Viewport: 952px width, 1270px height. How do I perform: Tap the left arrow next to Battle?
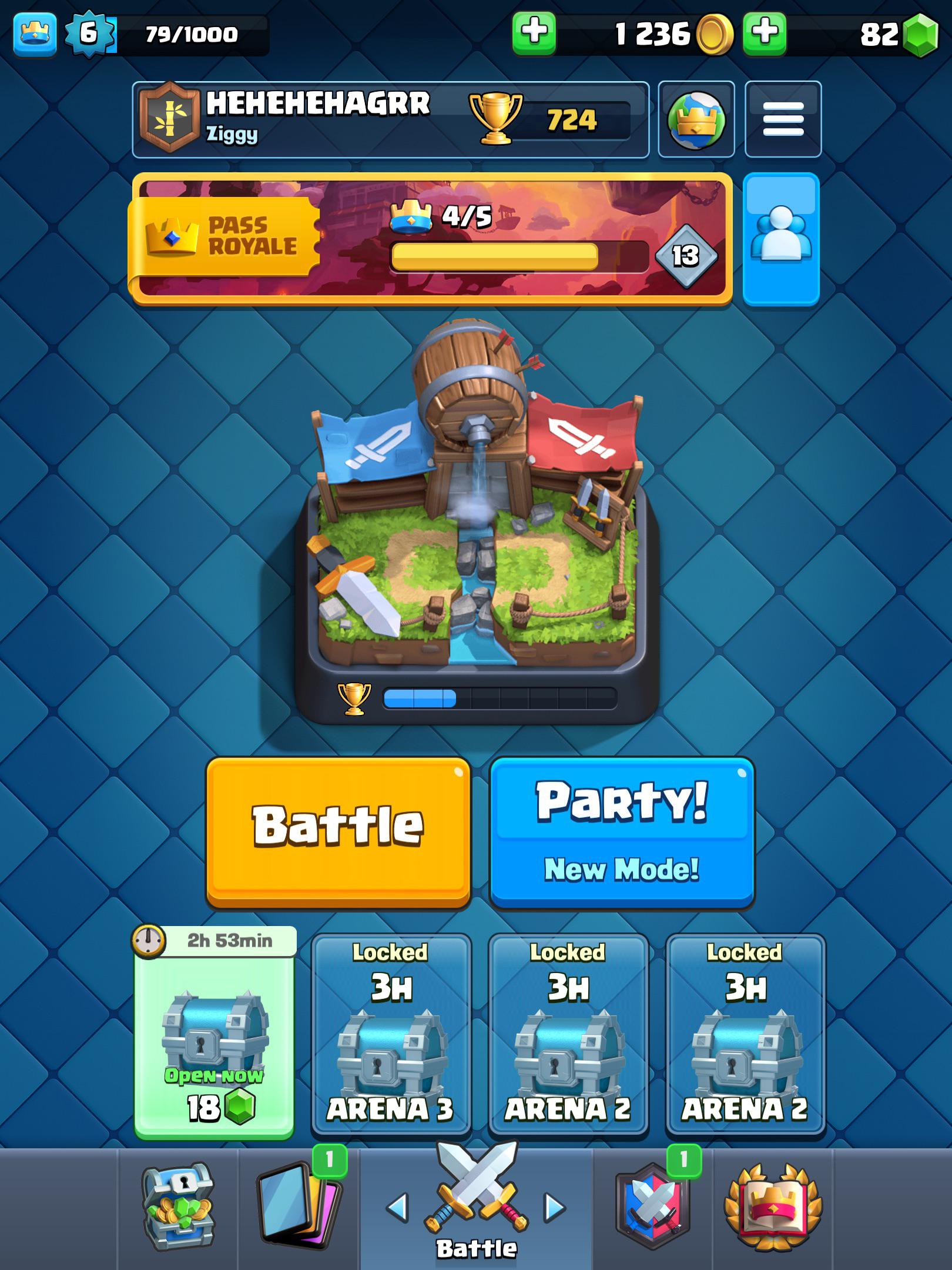[x=398, y=1208]
